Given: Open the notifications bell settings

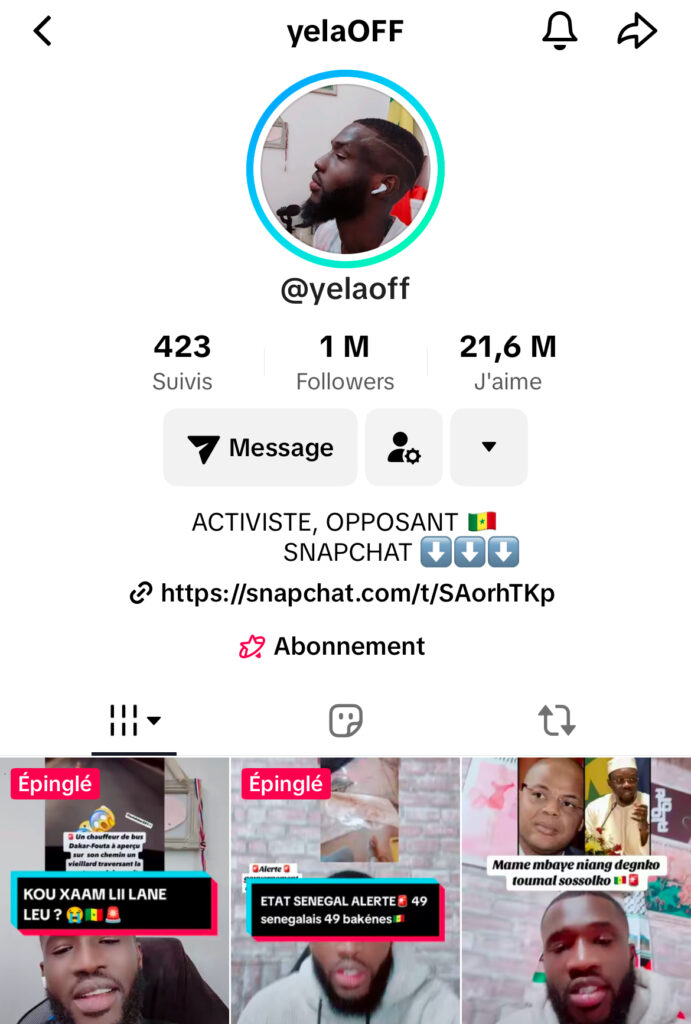Looking at the screenshot, I should pos(560,31).
